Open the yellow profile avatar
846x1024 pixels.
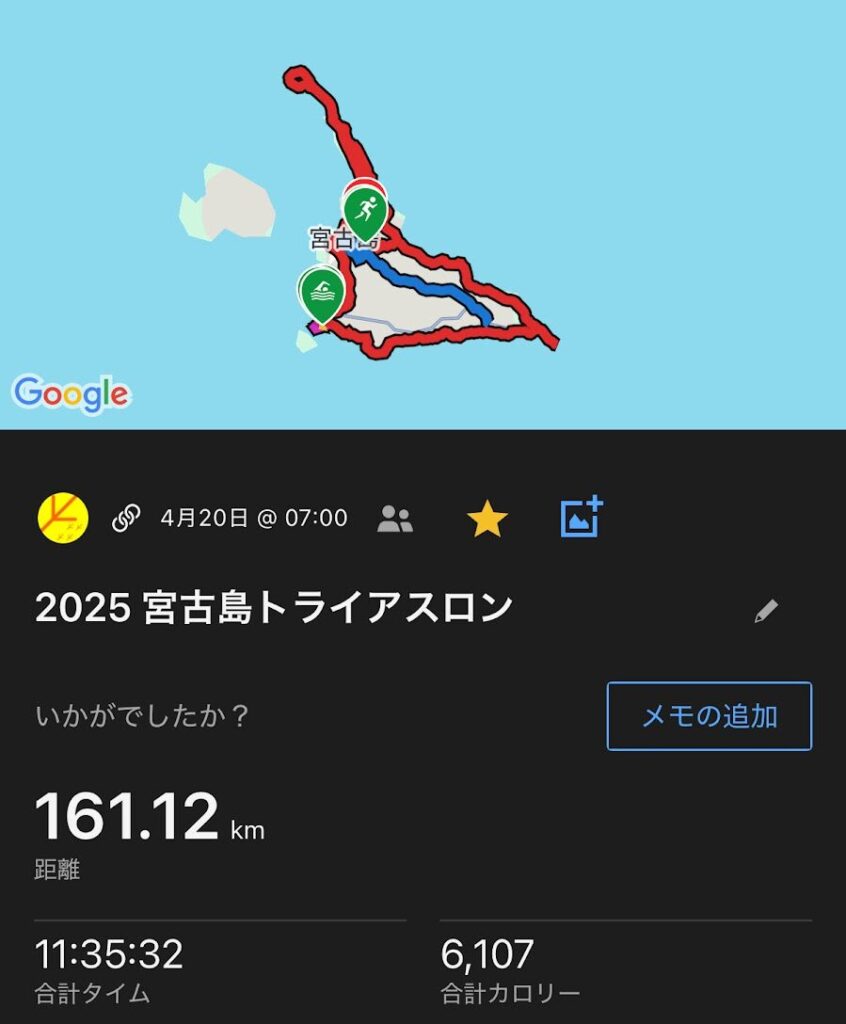[x=63, y=518]
